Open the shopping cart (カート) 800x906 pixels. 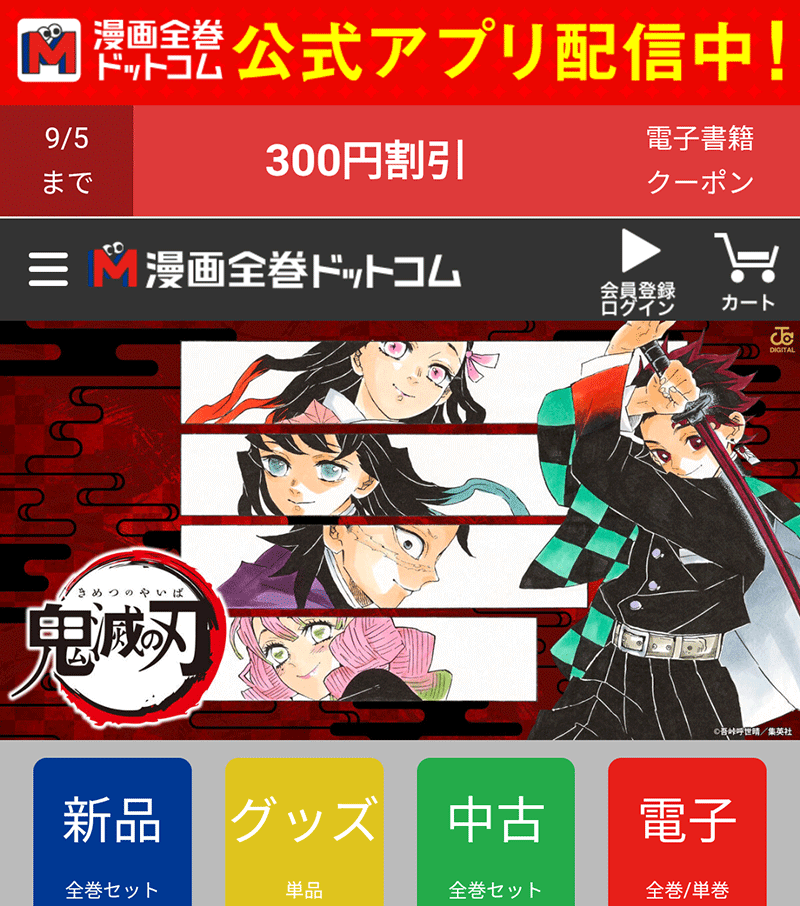(x=746, y=272)
